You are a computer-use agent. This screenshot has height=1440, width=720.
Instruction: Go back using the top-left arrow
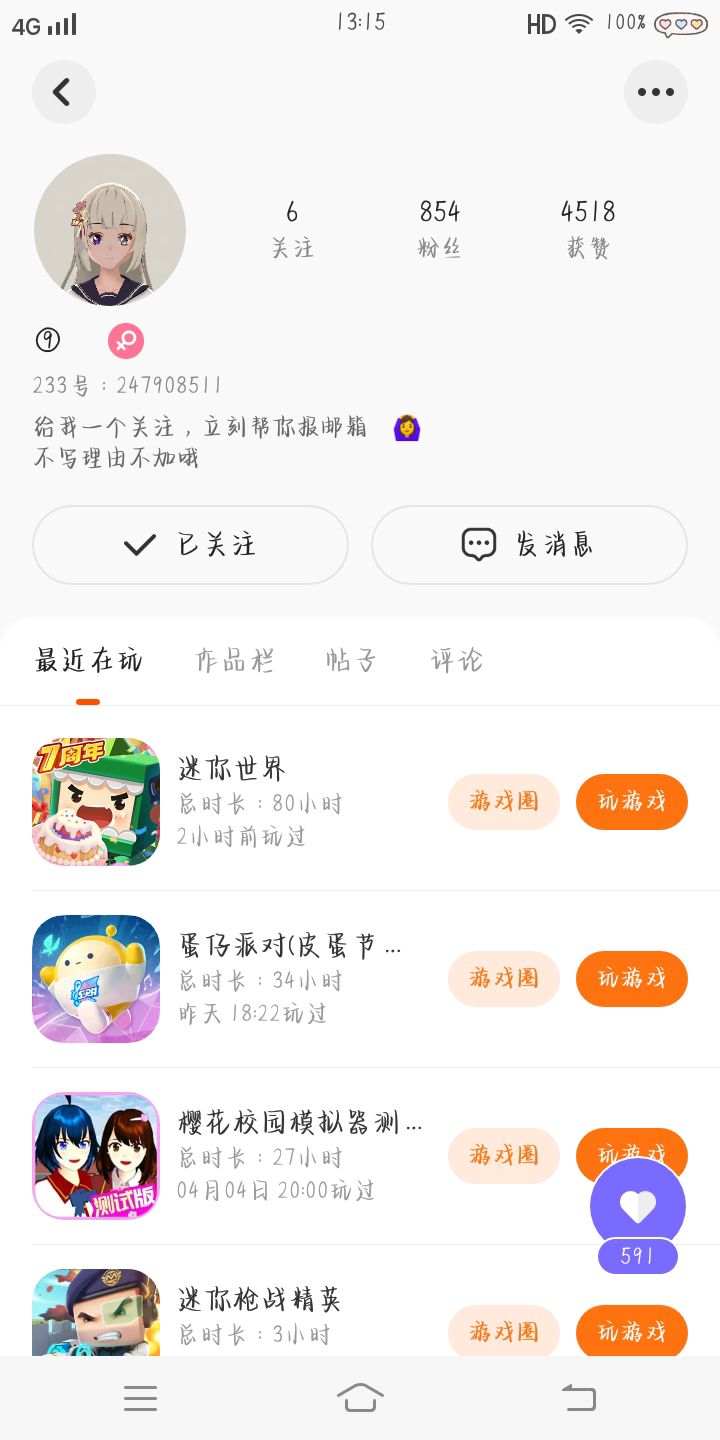63,92
